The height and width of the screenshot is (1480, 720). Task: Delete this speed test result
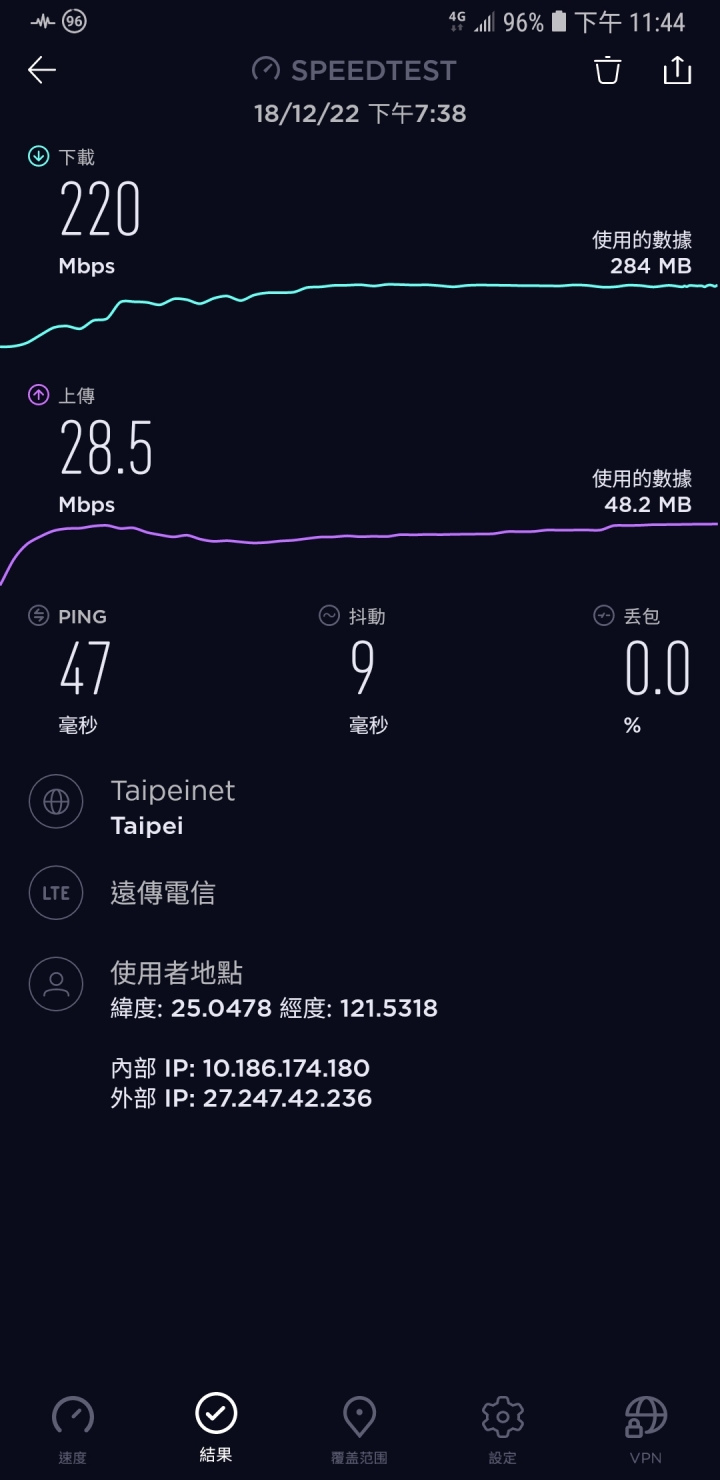[607, 70]
